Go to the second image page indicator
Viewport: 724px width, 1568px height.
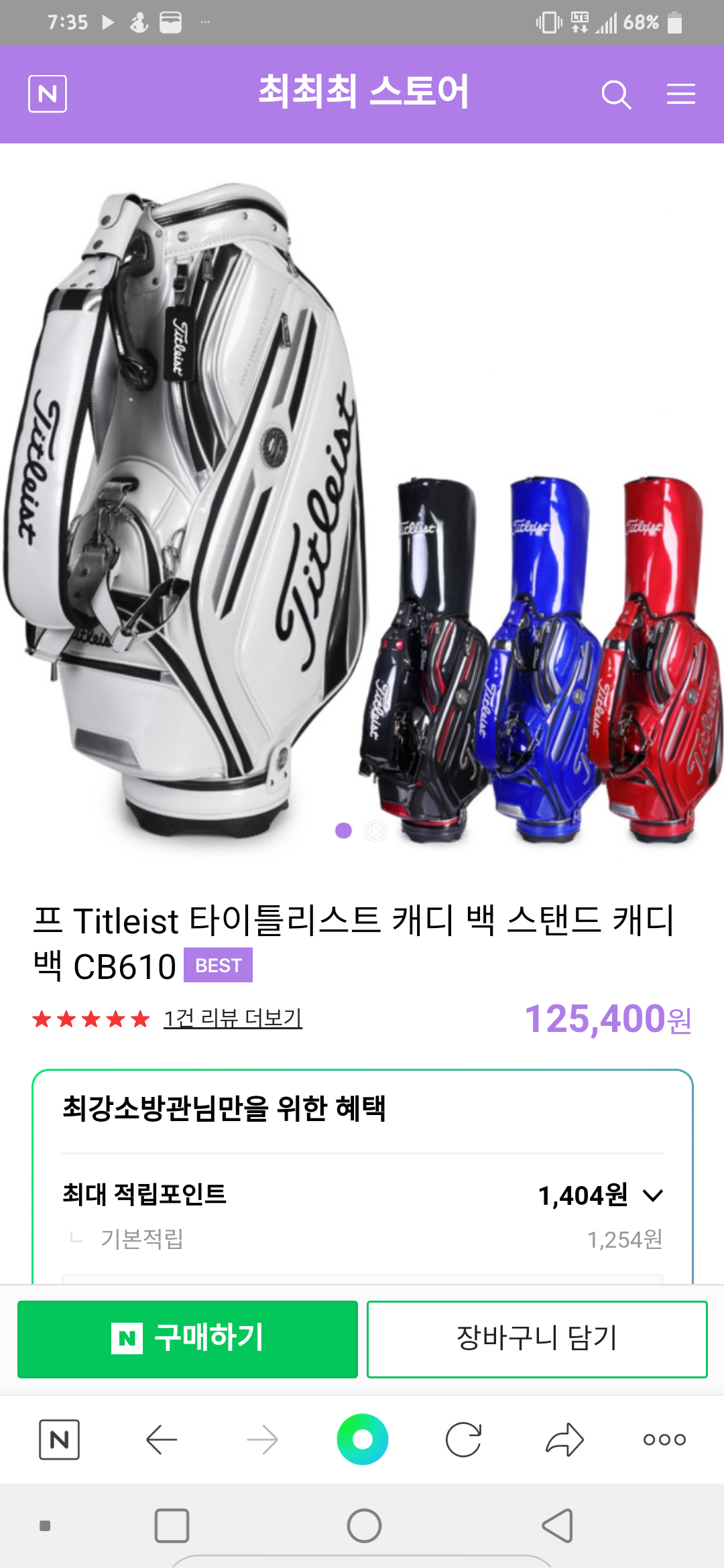[375, 832]
